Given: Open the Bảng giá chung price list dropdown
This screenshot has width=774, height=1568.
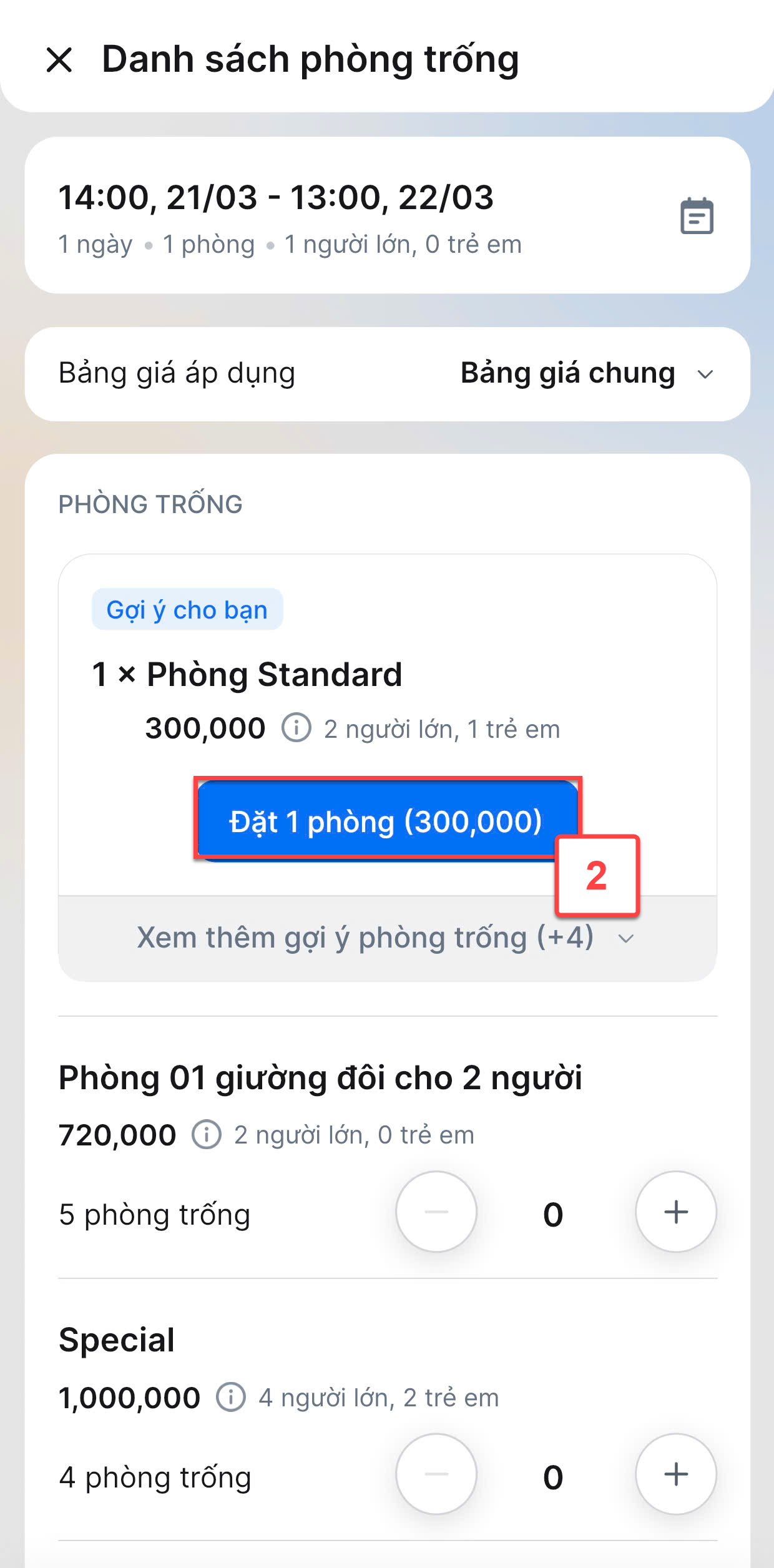Looking at the screenshot, I should [587, 374].
